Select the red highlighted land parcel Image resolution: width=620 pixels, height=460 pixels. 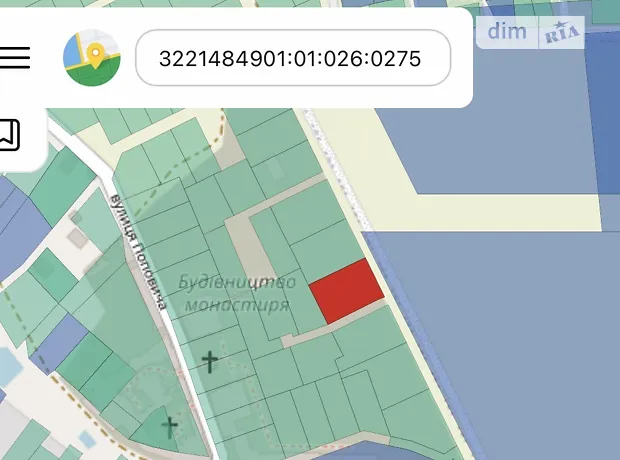coord(345,291)
